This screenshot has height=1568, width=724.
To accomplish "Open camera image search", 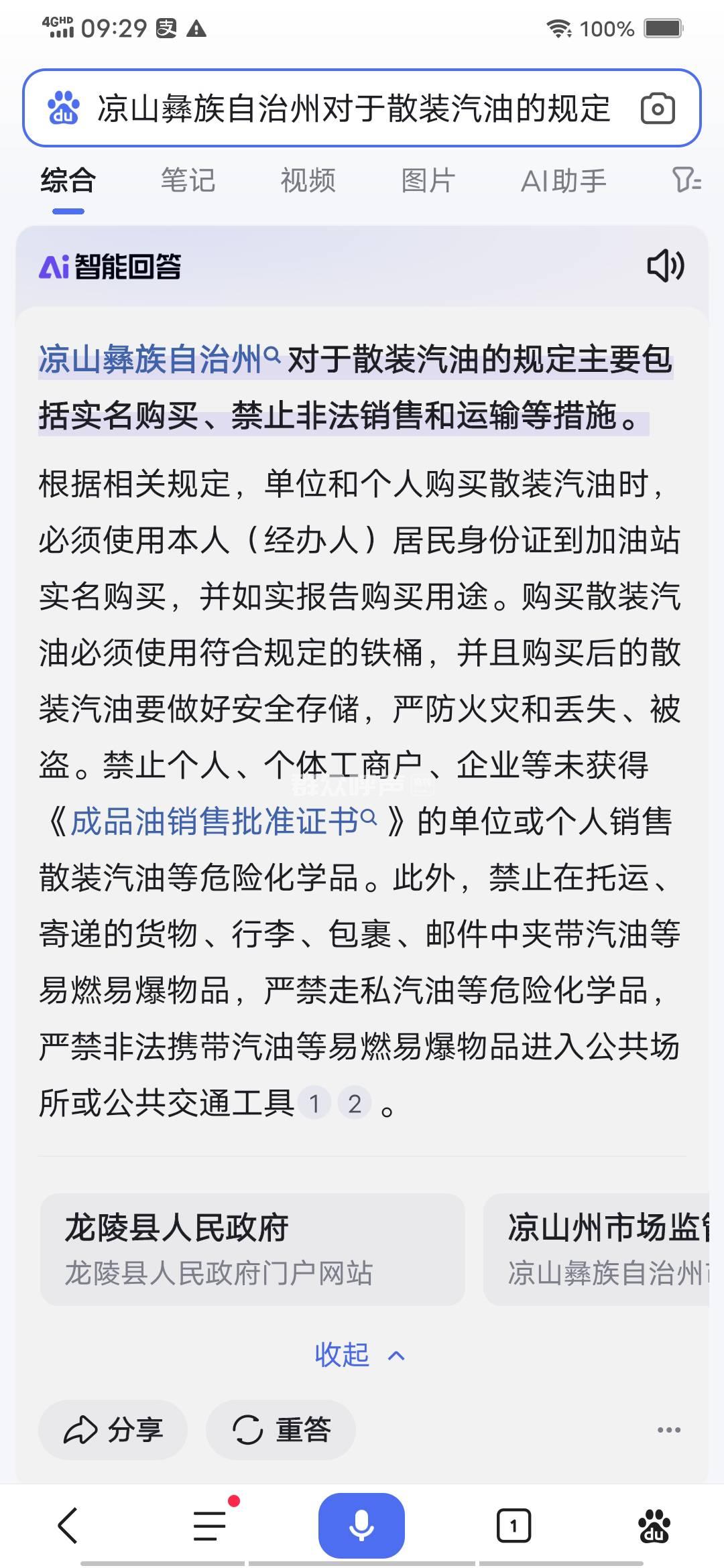I will coord(657,109).
